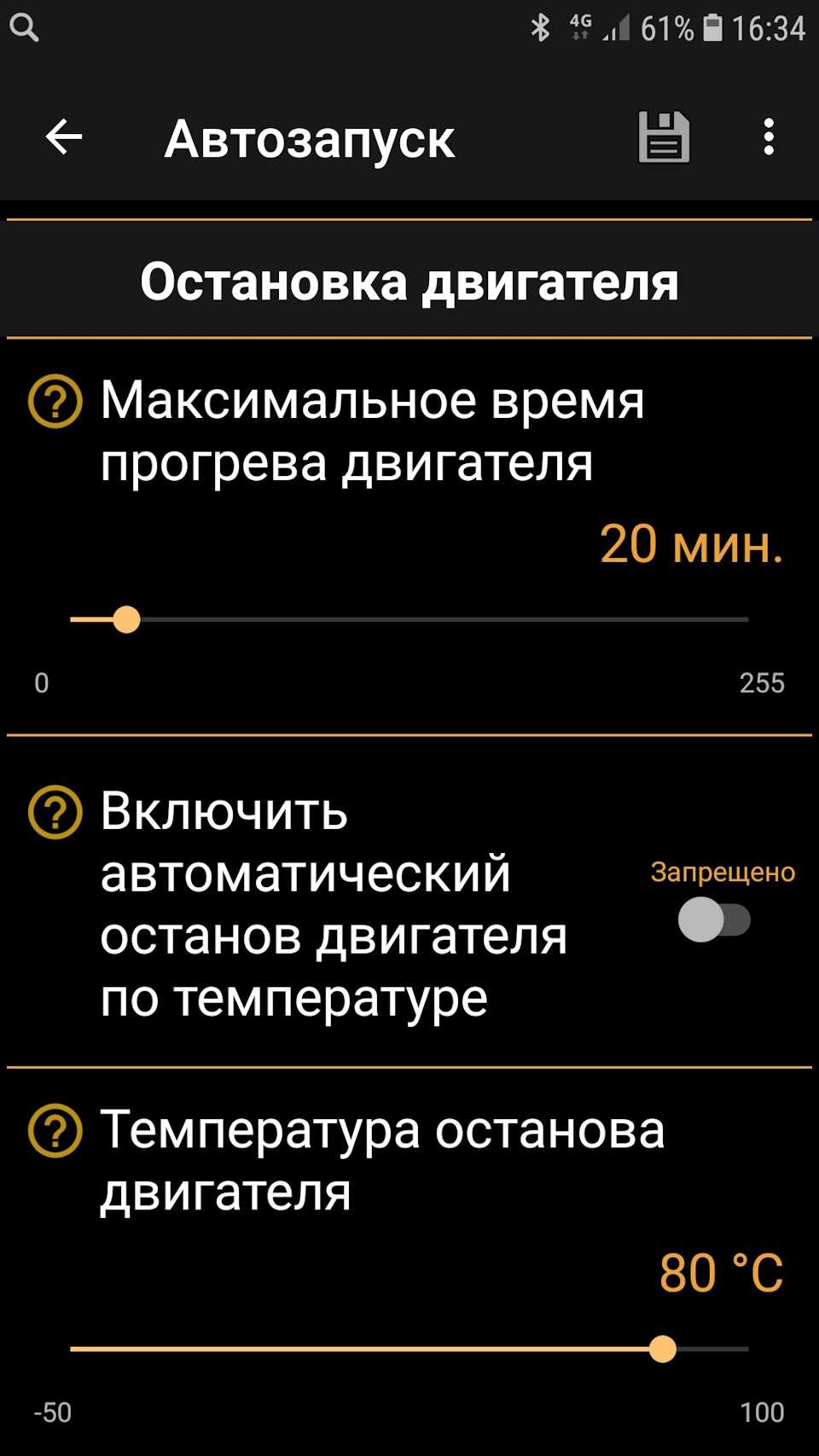Show help for Температура останова двигателя

(55, 1131)
